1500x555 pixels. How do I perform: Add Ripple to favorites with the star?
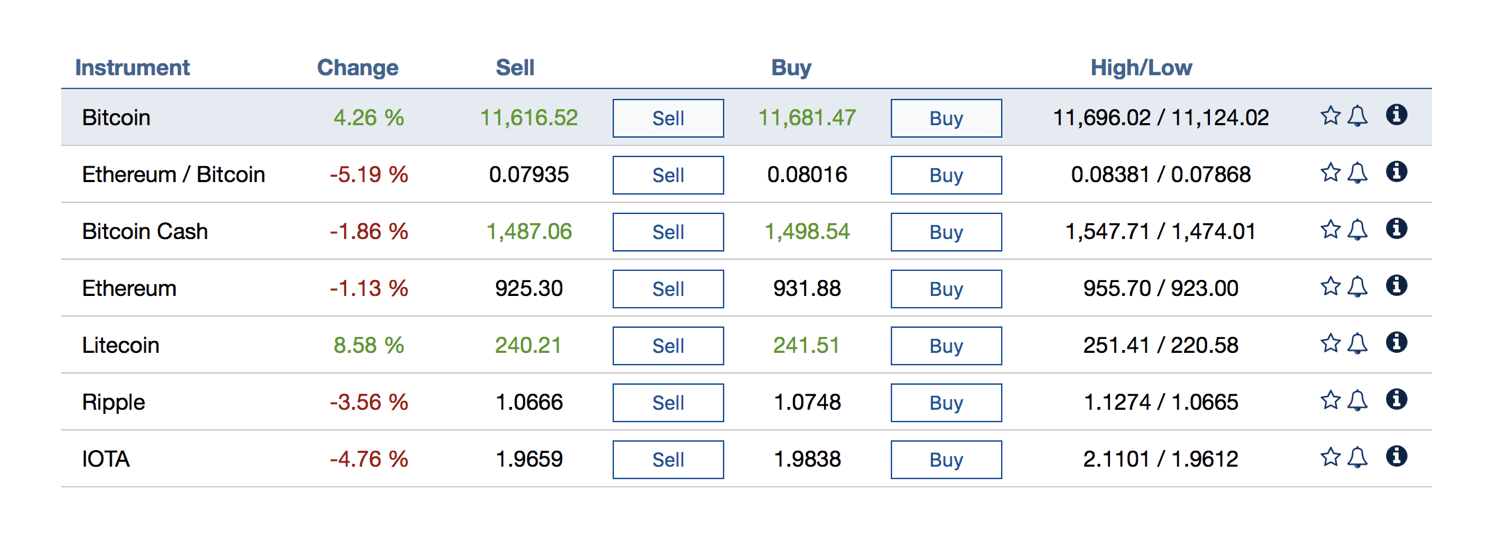(x=1330, y=401)
